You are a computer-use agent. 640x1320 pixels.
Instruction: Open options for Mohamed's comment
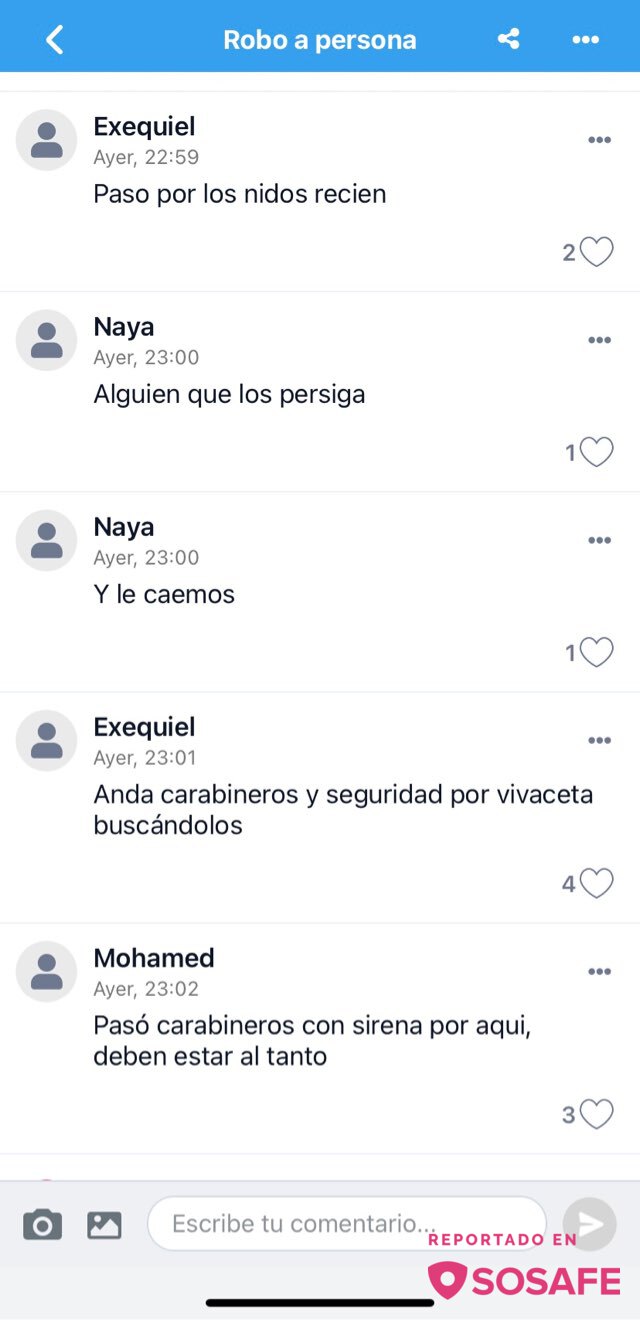(599, 972)
